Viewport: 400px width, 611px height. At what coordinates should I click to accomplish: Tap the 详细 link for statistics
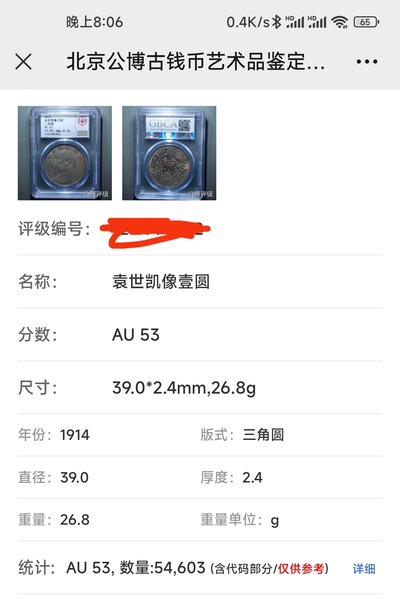(x=364, y=569)
